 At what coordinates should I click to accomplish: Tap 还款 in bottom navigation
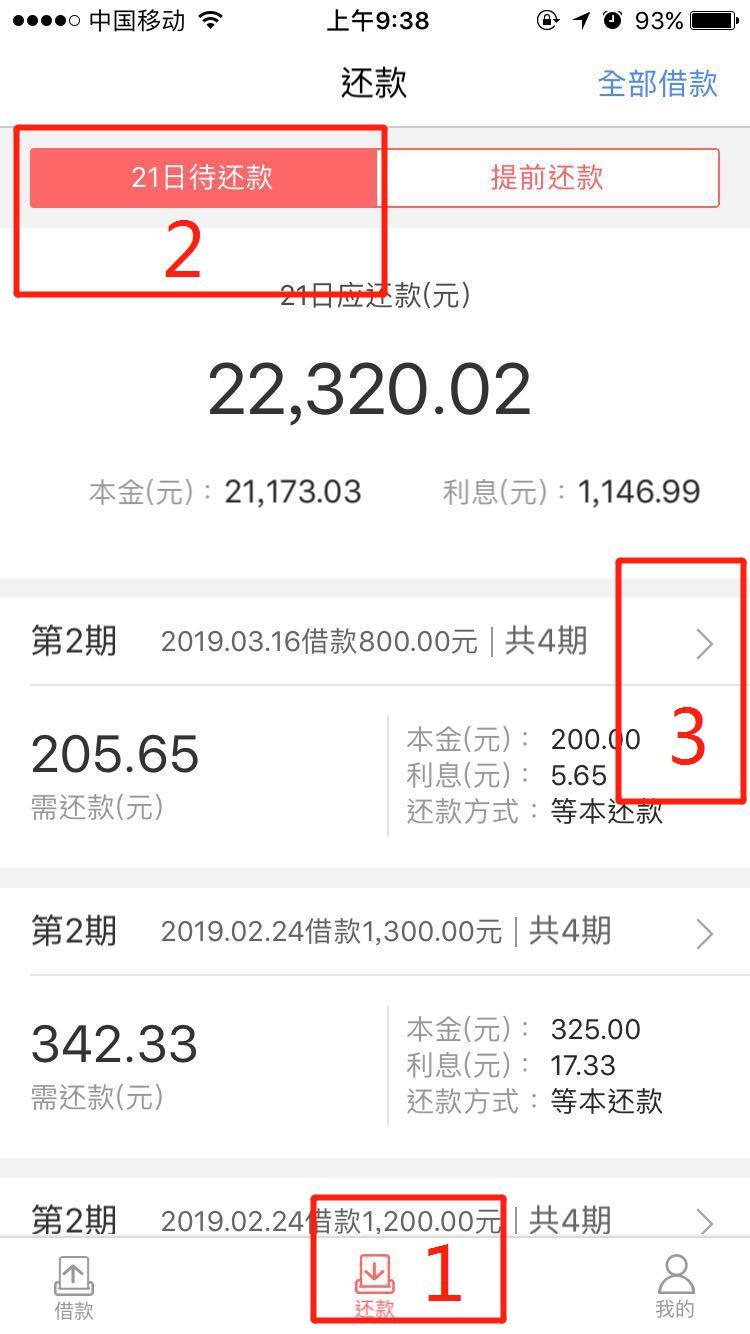click(374, 1286)
